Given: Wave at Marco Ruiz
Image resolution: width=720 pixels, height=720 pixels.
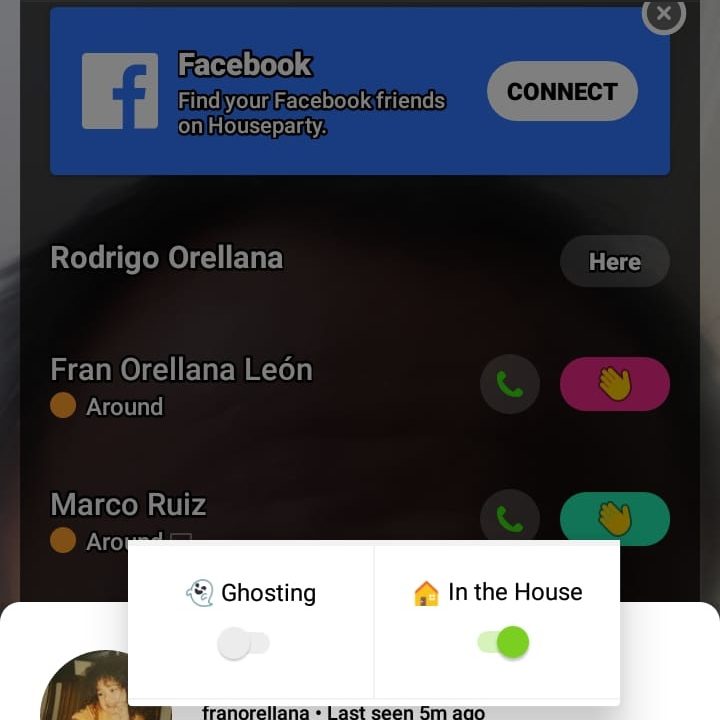Looking at the screenshot, I should pos(614,518).
